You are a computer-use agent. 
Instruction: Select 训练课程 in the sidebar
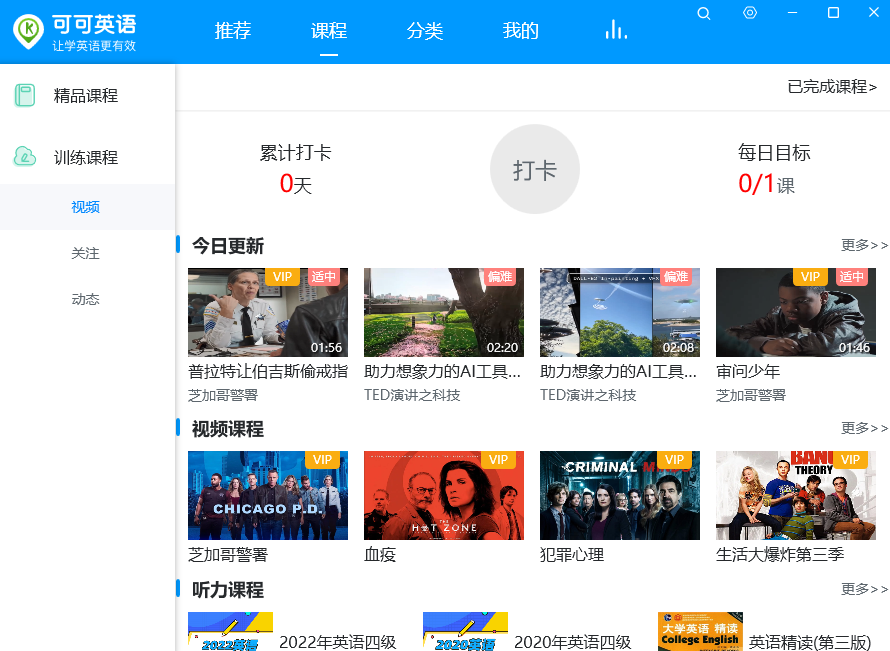(x=86, y=158)
